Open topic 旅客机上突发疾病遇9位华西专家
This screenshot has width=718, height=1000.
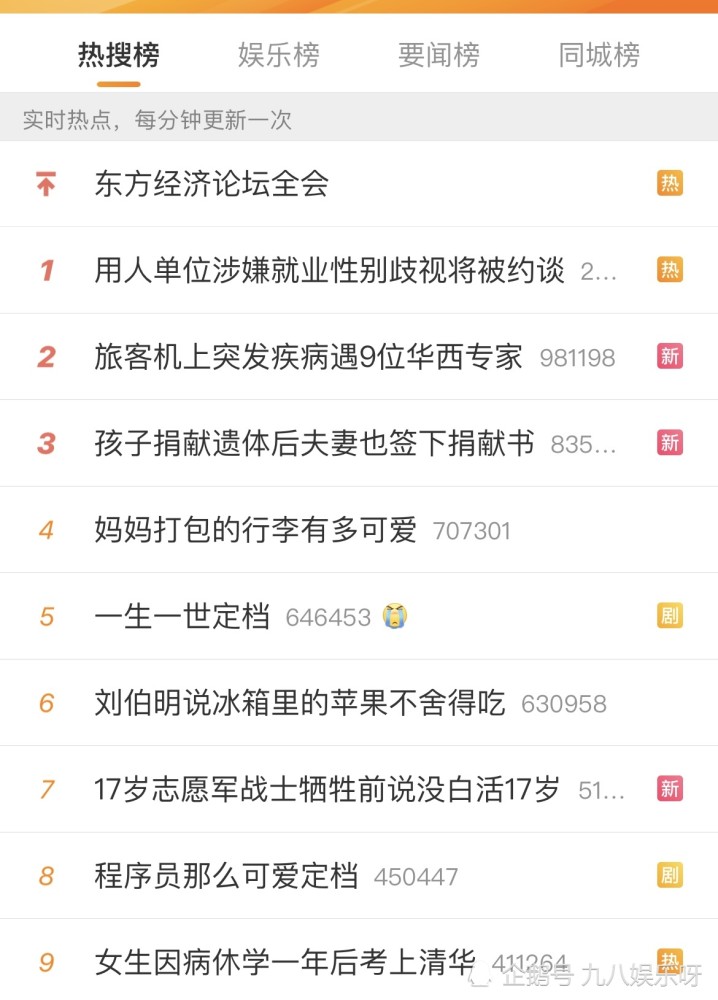pos(308,357)
